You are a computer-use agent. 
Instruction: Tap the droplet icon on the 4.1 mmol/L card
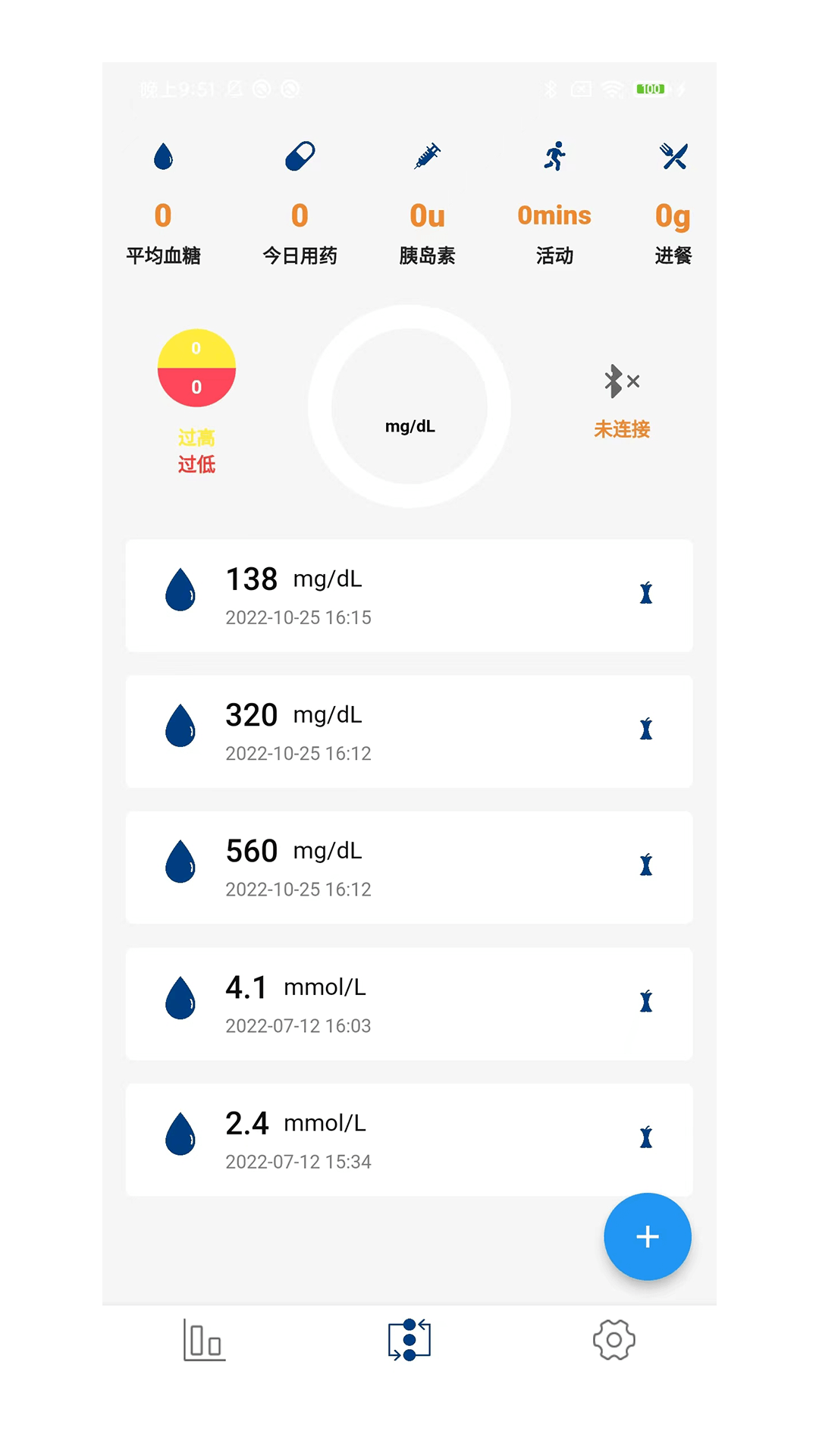[x=180, y=999]
